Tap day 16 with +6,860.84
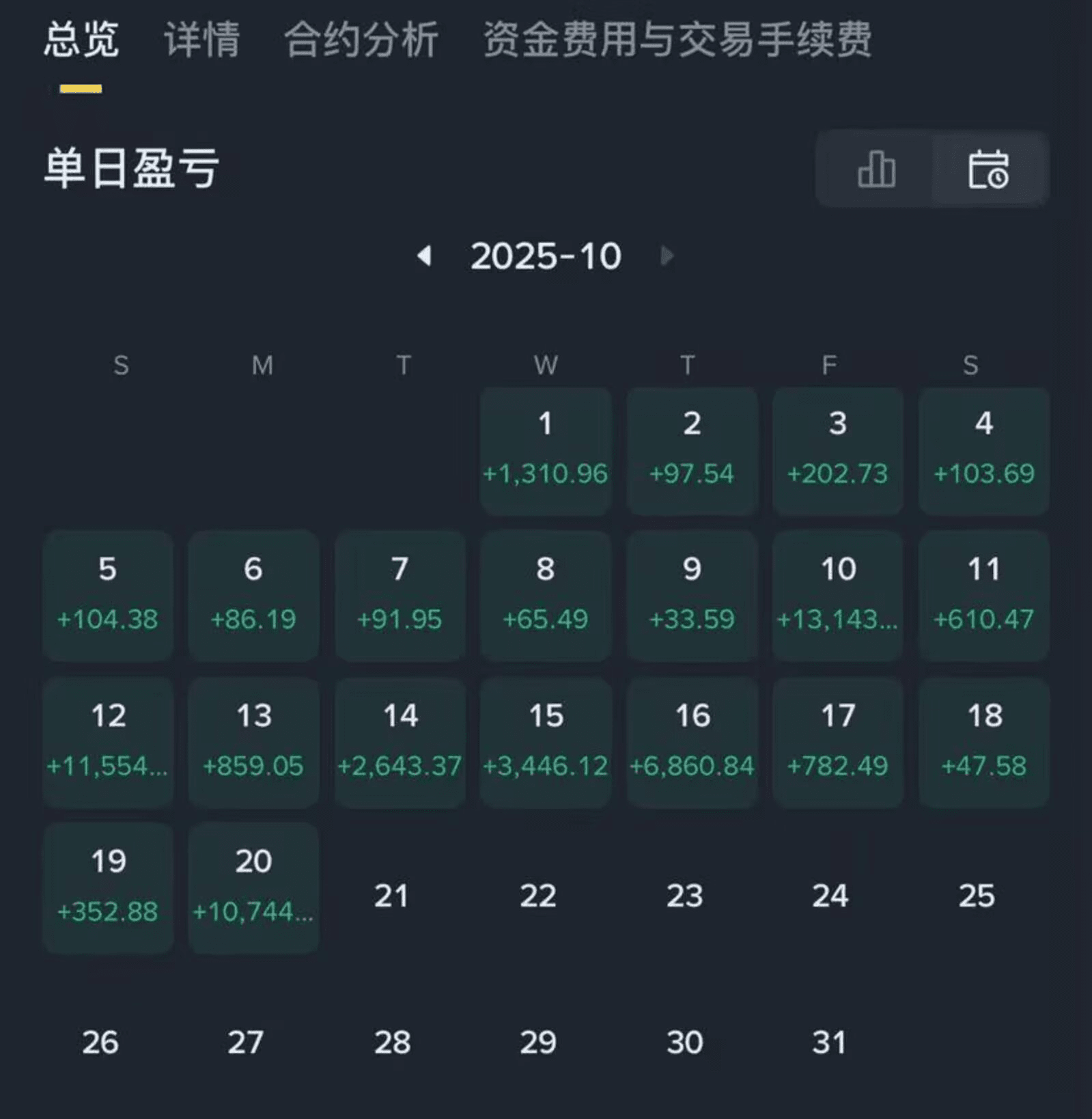The width and height of the screenshot is (1092, 1119). pos(691,742)
